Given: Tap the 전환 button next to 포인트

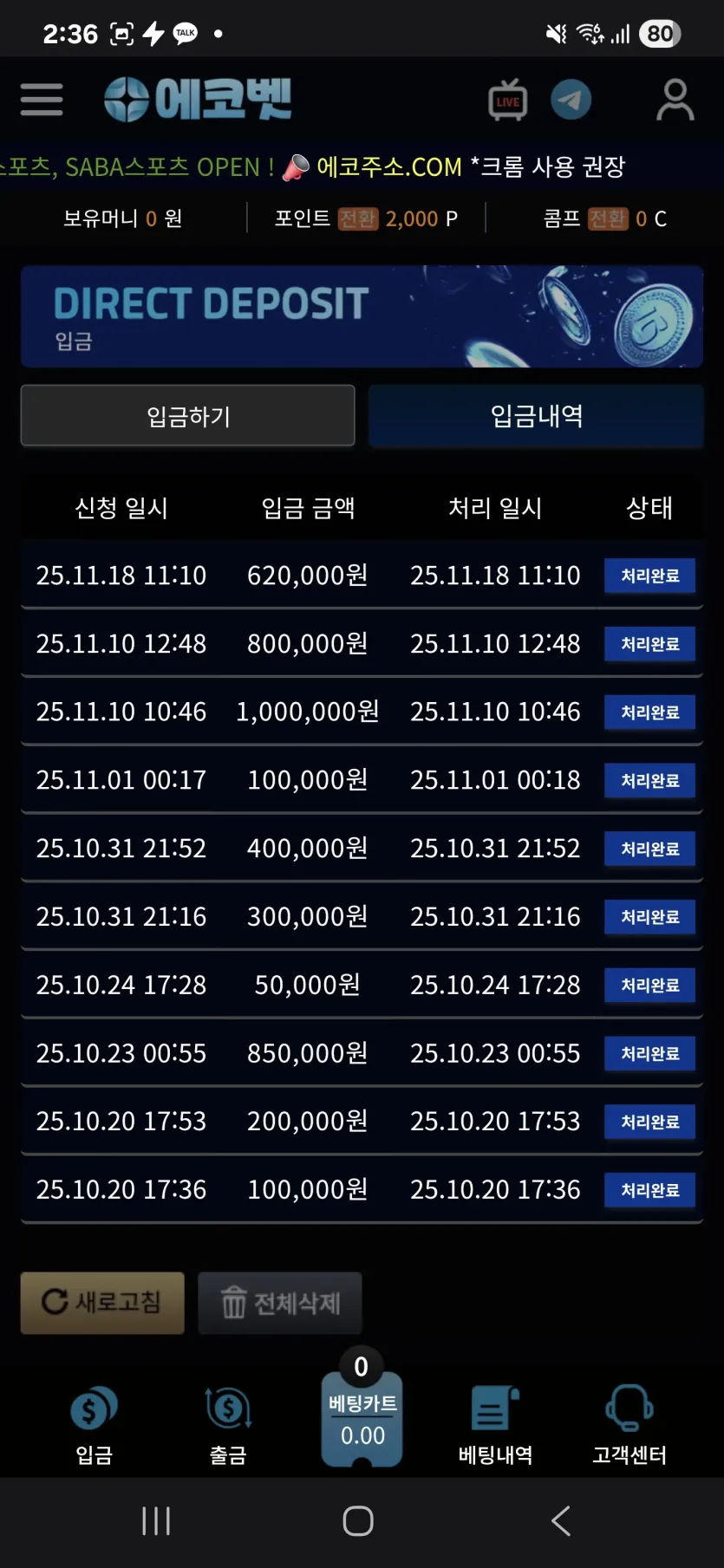Looking at the screenshot, I should 357,218.
